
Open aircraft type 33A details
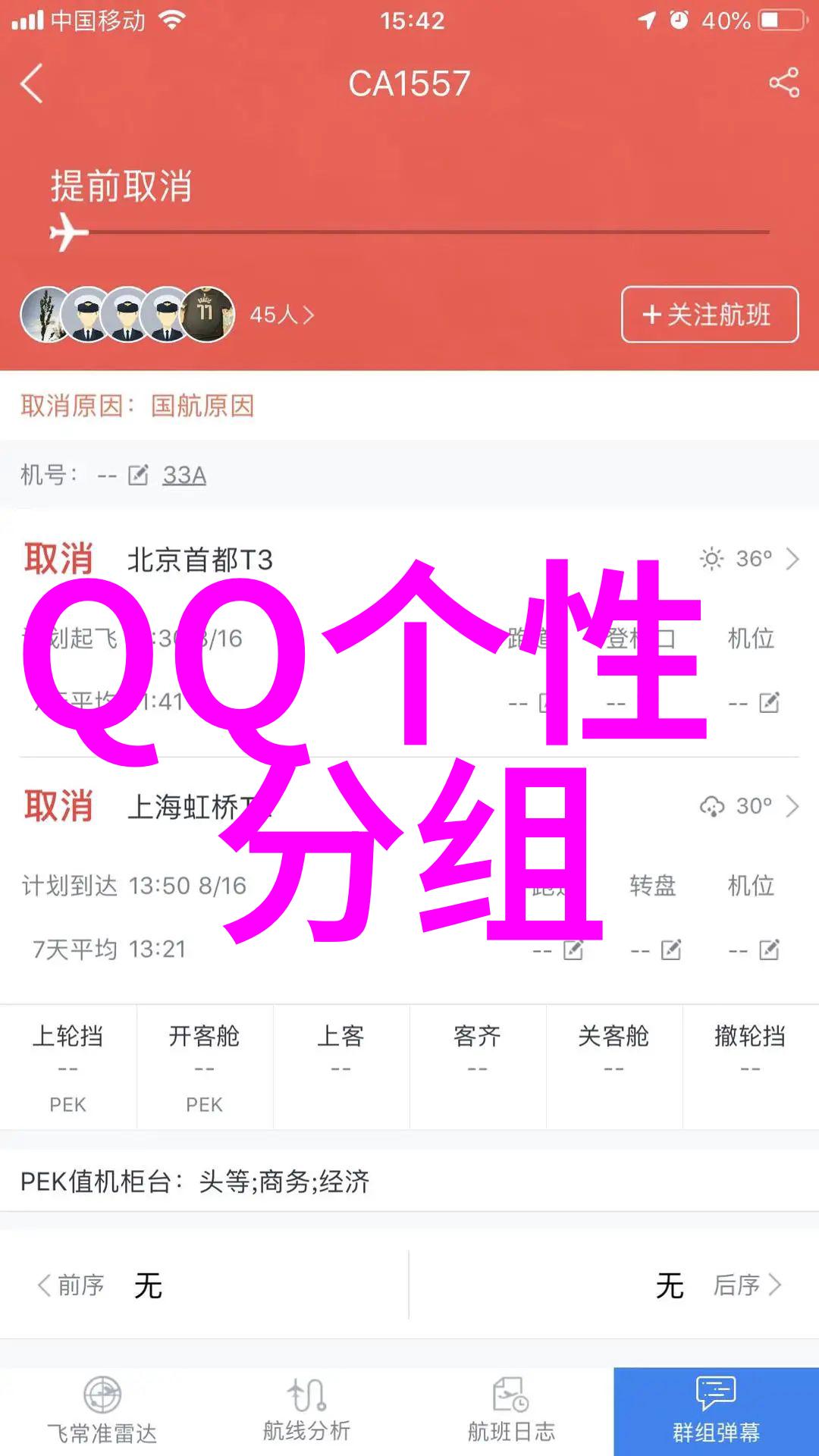(x=184, y=475)
